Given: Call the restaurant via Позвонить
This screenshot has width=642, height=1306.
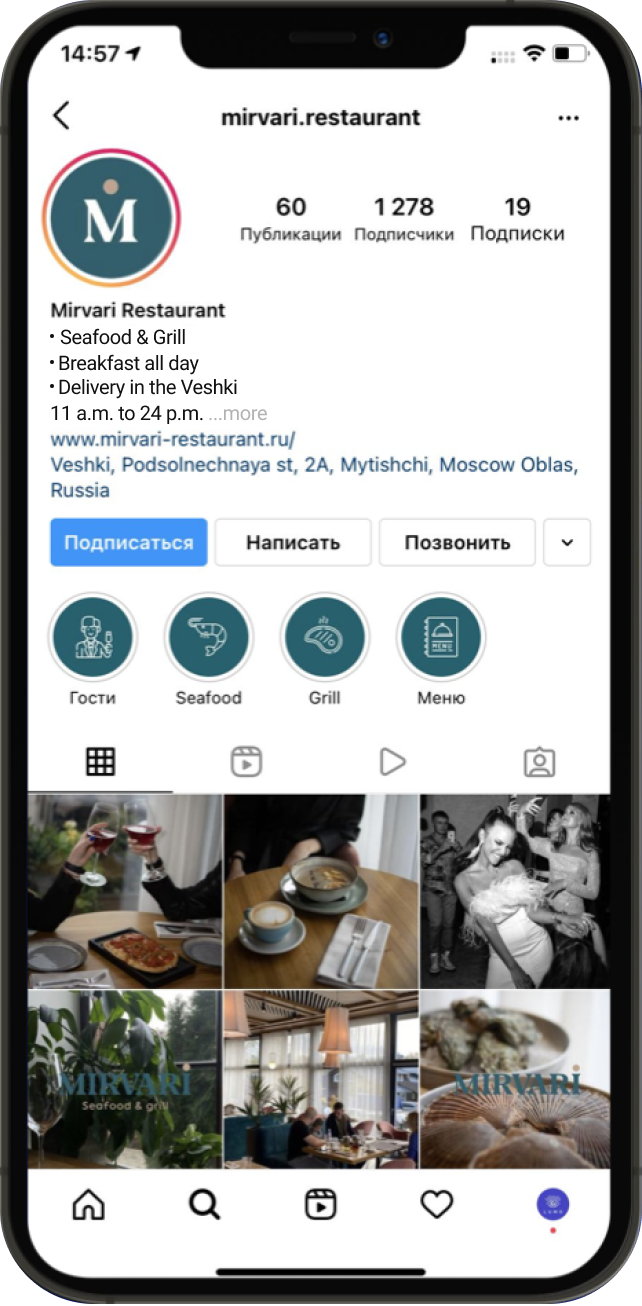Looking at the screenshot, I should (457, 543).
